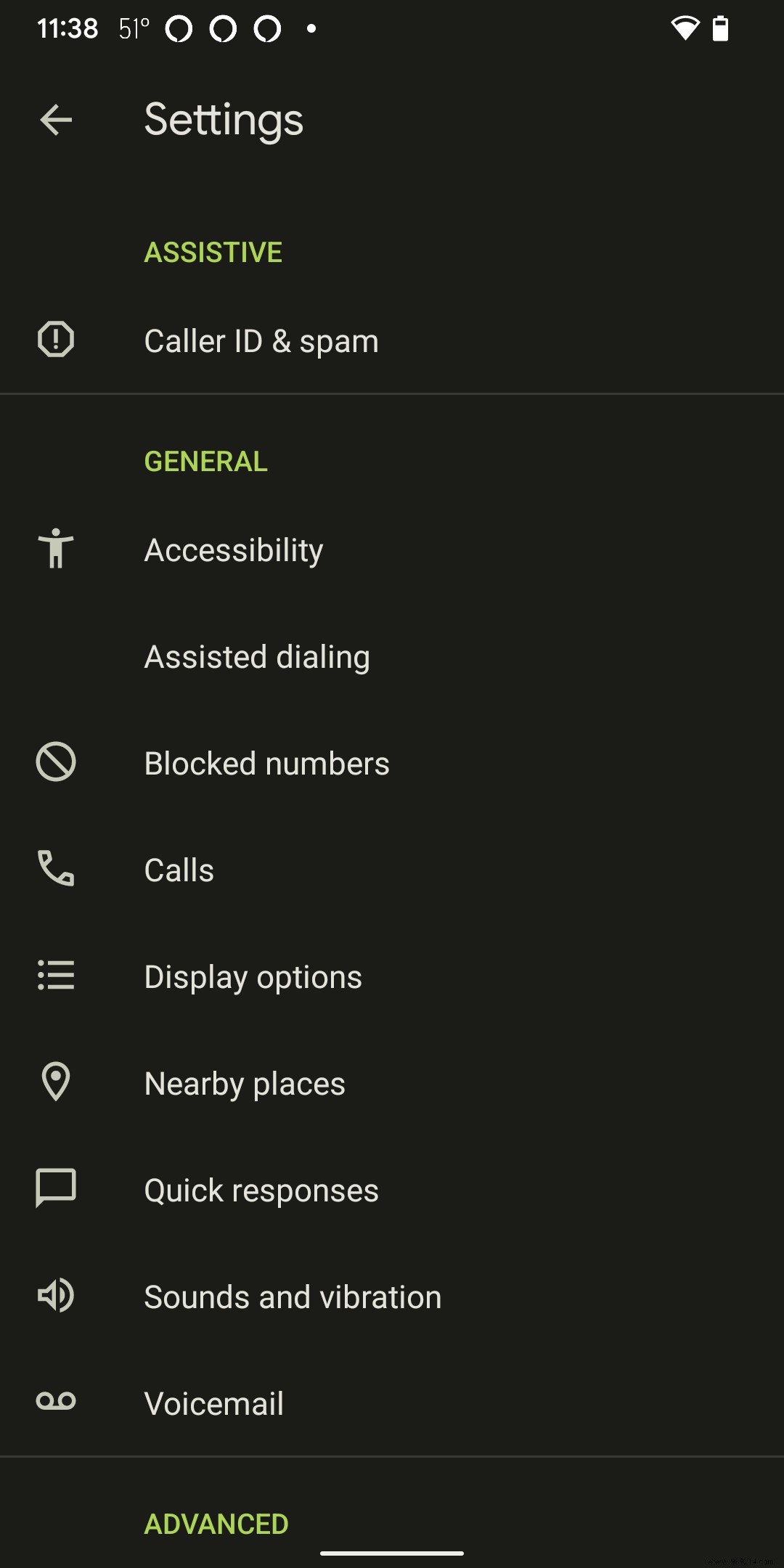Click the Calls phone handset icon

pyautogui.click(x=56, y=870)
